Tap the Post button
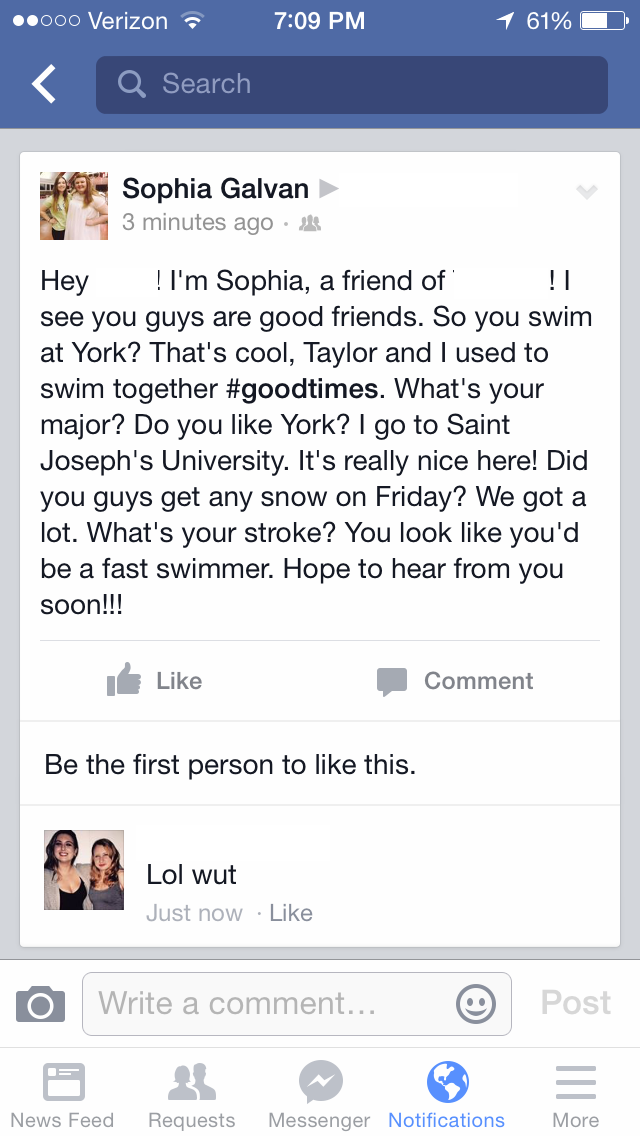Image resolution: width=640 pixels, height=1136 pixels. (576, 1003)
